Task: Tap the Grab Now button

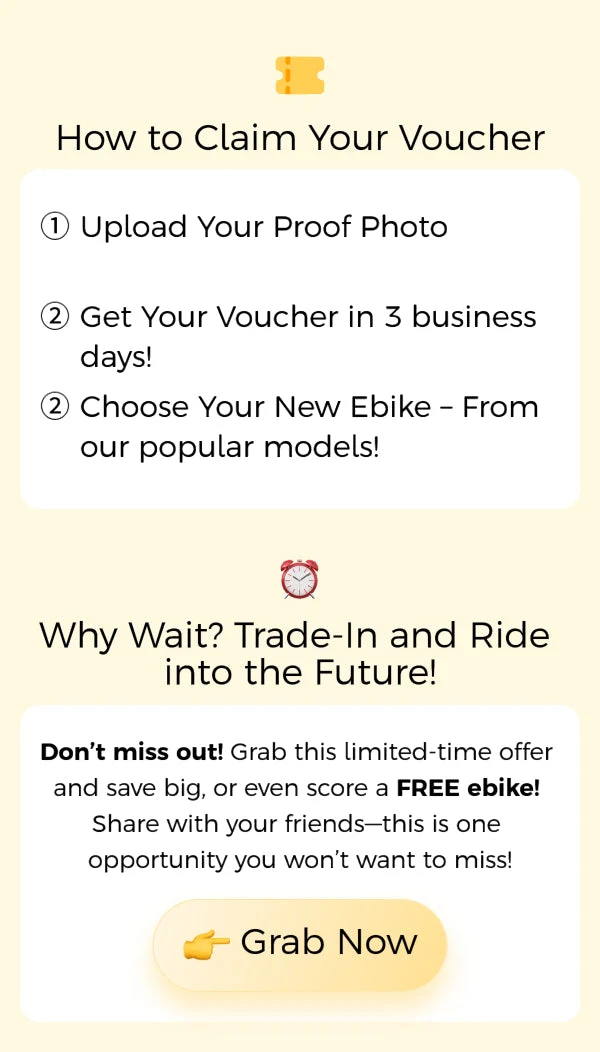Action: pyautogui.click(x=300, y=943)
